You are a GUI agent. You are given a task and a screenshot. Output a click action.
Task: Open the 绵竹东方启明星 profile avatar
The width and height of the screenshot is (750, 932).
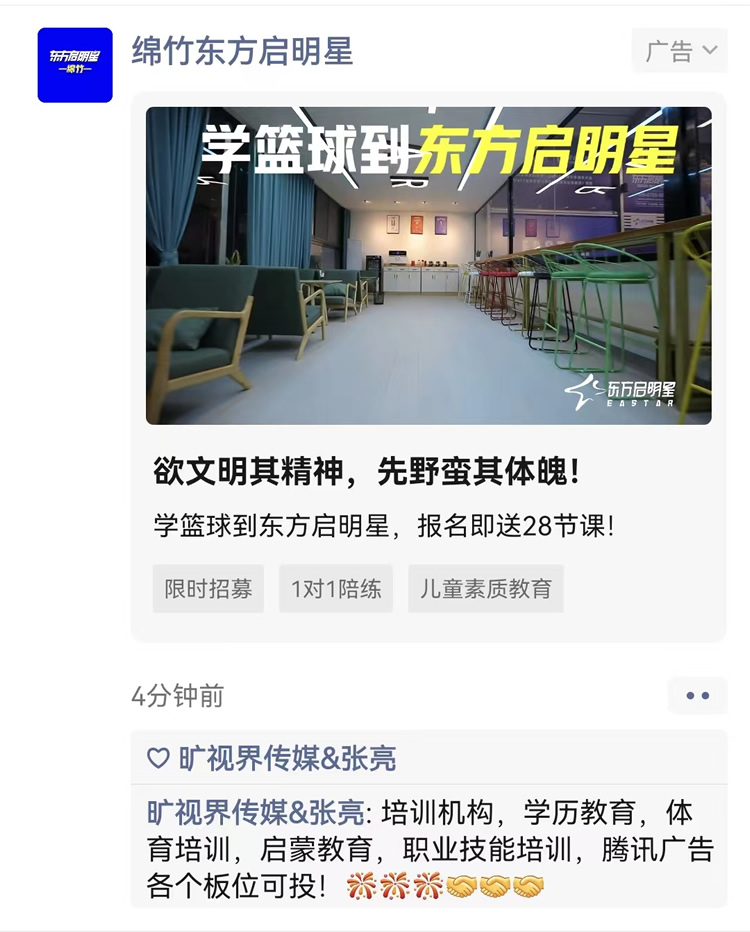coord(75,65)
